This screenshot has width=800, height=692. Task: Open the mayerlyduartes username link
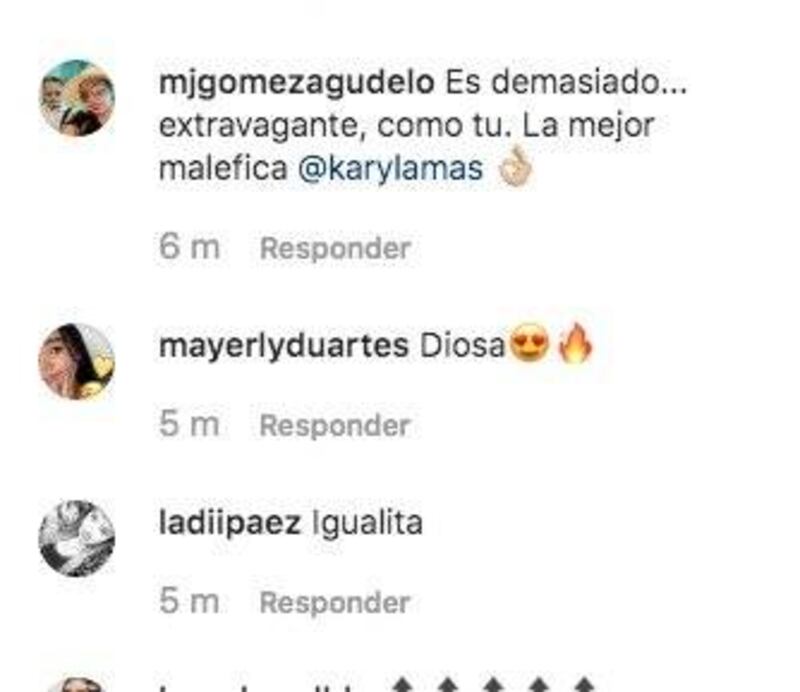283,346
